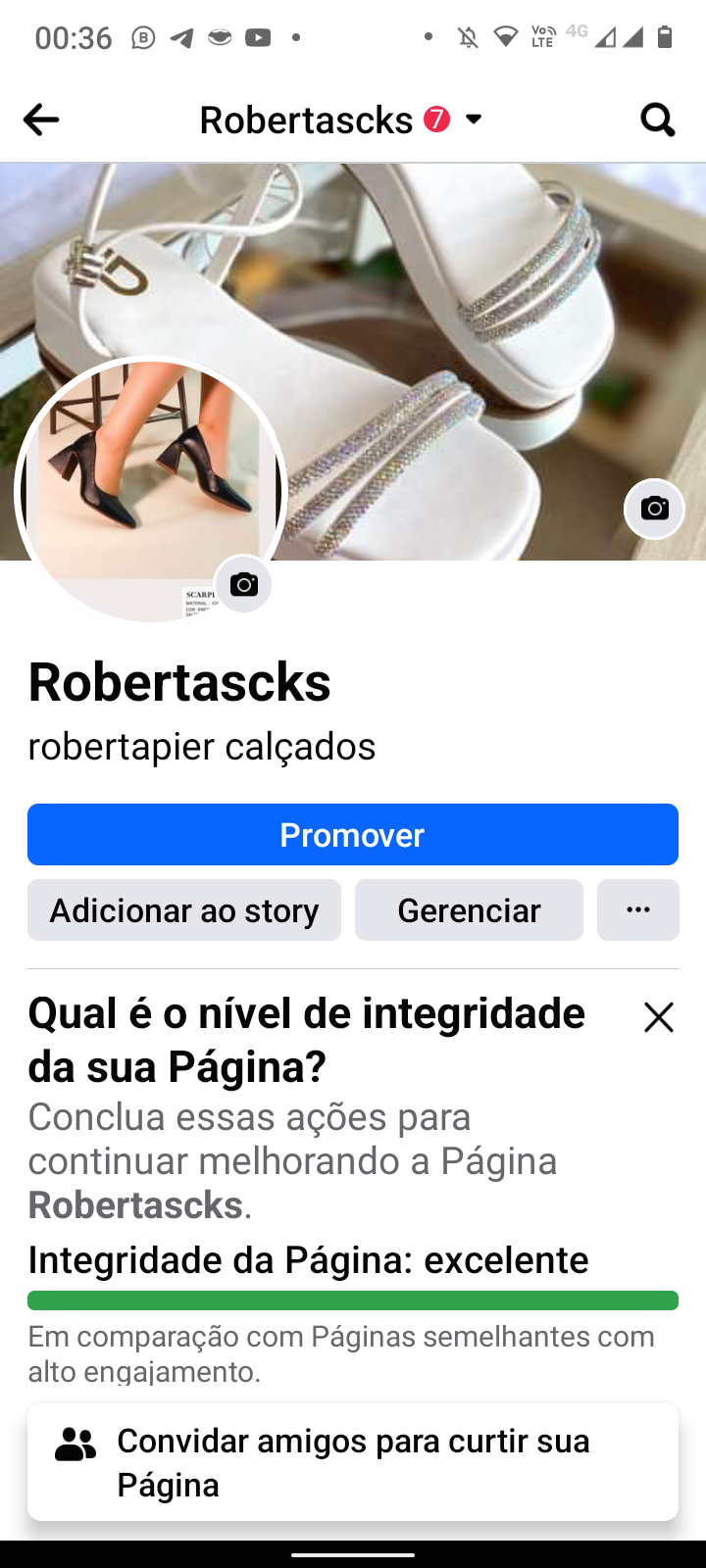Open the Gerenciar button
Viewport: 706px width, 1568px height.
(469, 910)
